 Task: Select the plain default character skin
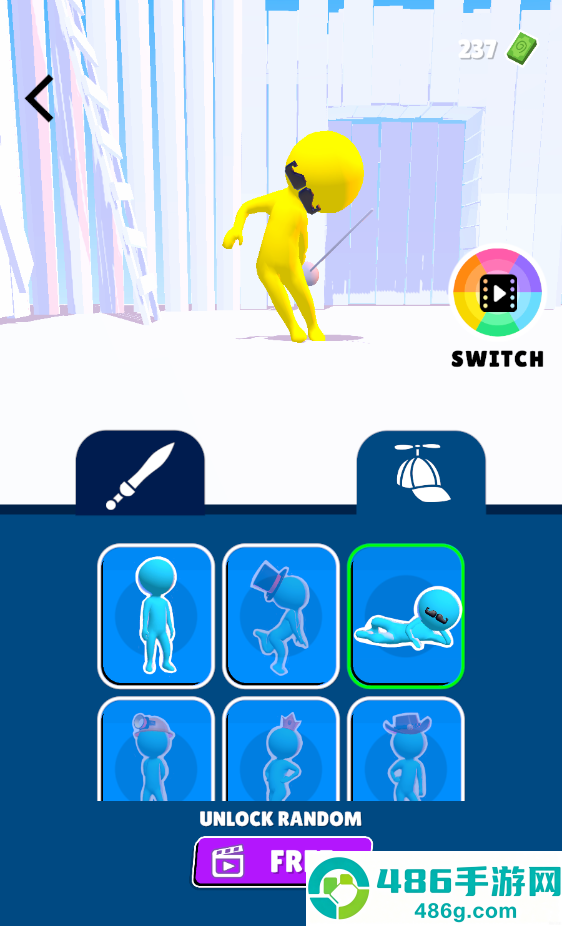click(156, 616)
